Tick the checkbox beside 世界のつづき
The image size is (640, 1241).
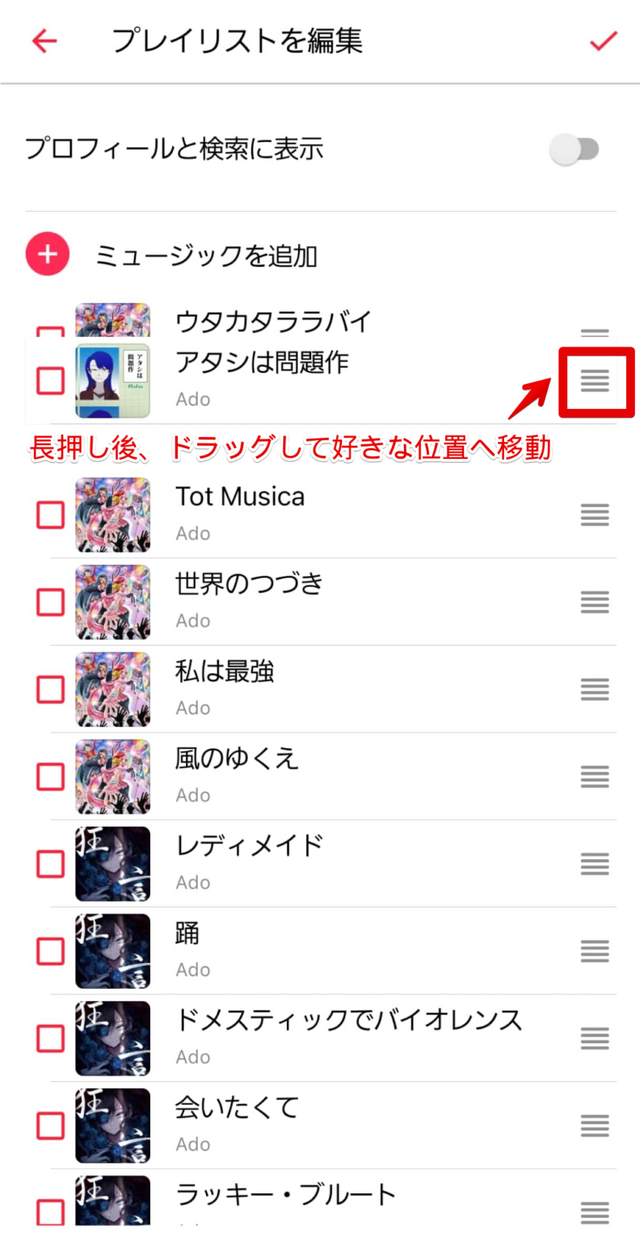coord(50,602)
